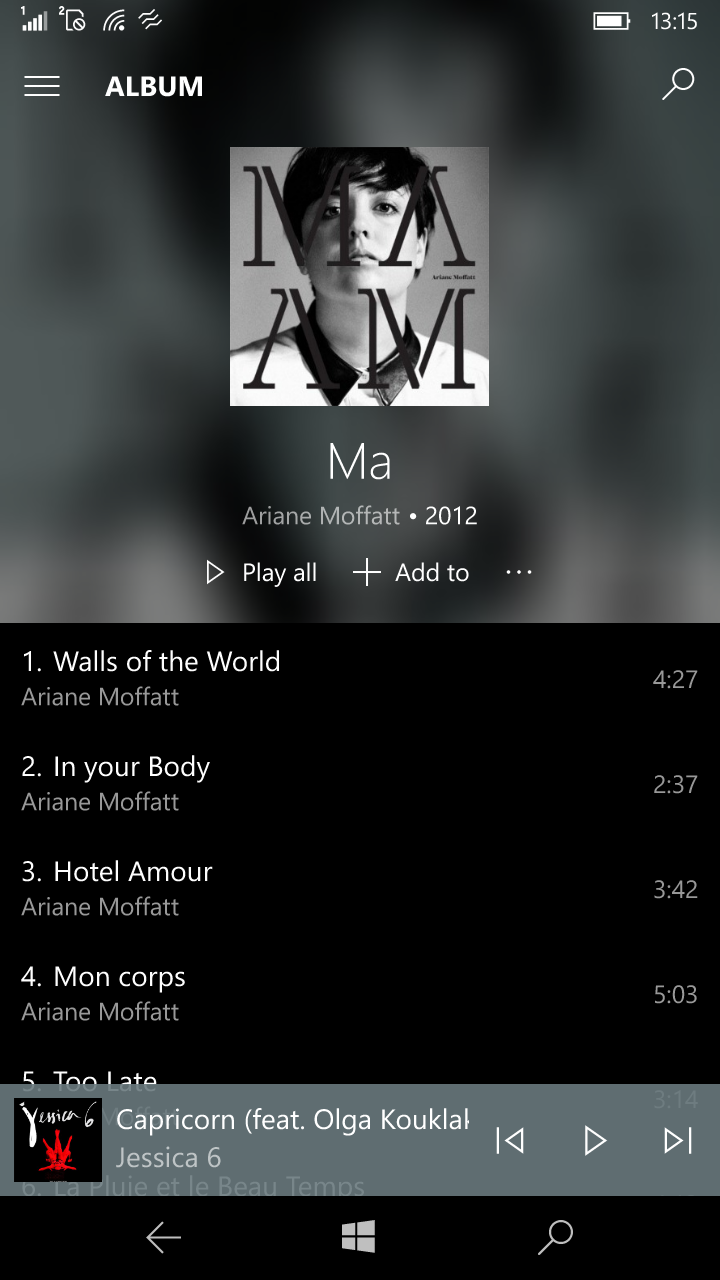Open search from the top bar
Image resolution: width=720 pixels, height=1280 pixels.
click(678, 85)
